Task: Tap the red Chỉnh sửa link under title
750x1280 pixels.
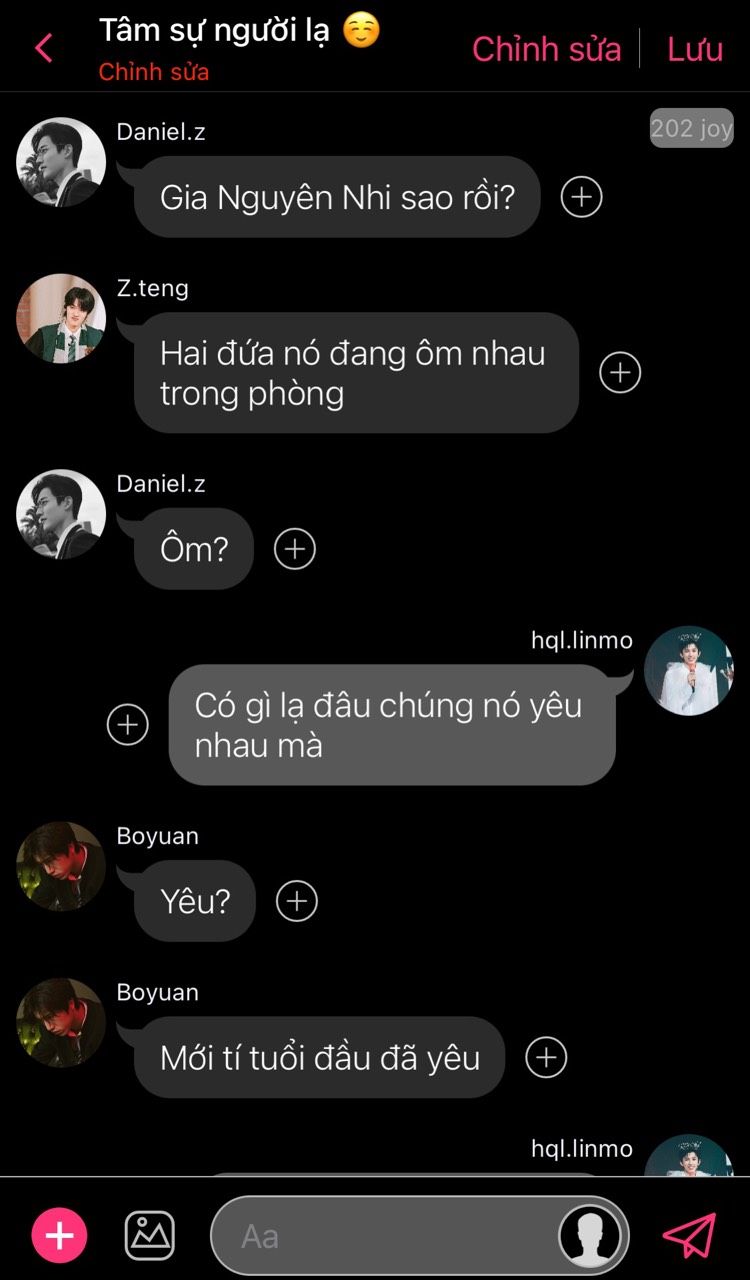Action: (153, 72)
